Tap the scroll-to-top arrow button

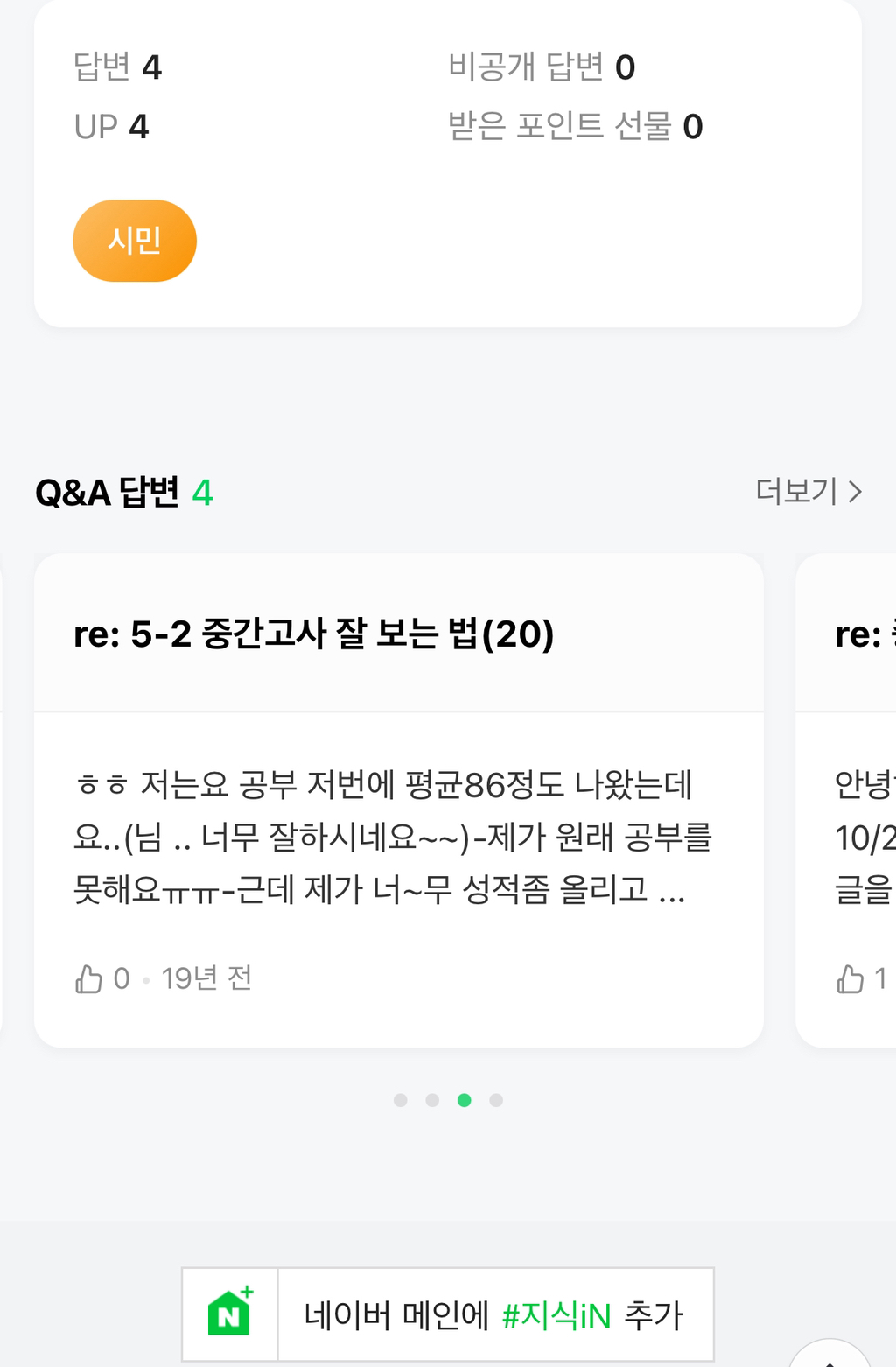(x=829, y=1355)
